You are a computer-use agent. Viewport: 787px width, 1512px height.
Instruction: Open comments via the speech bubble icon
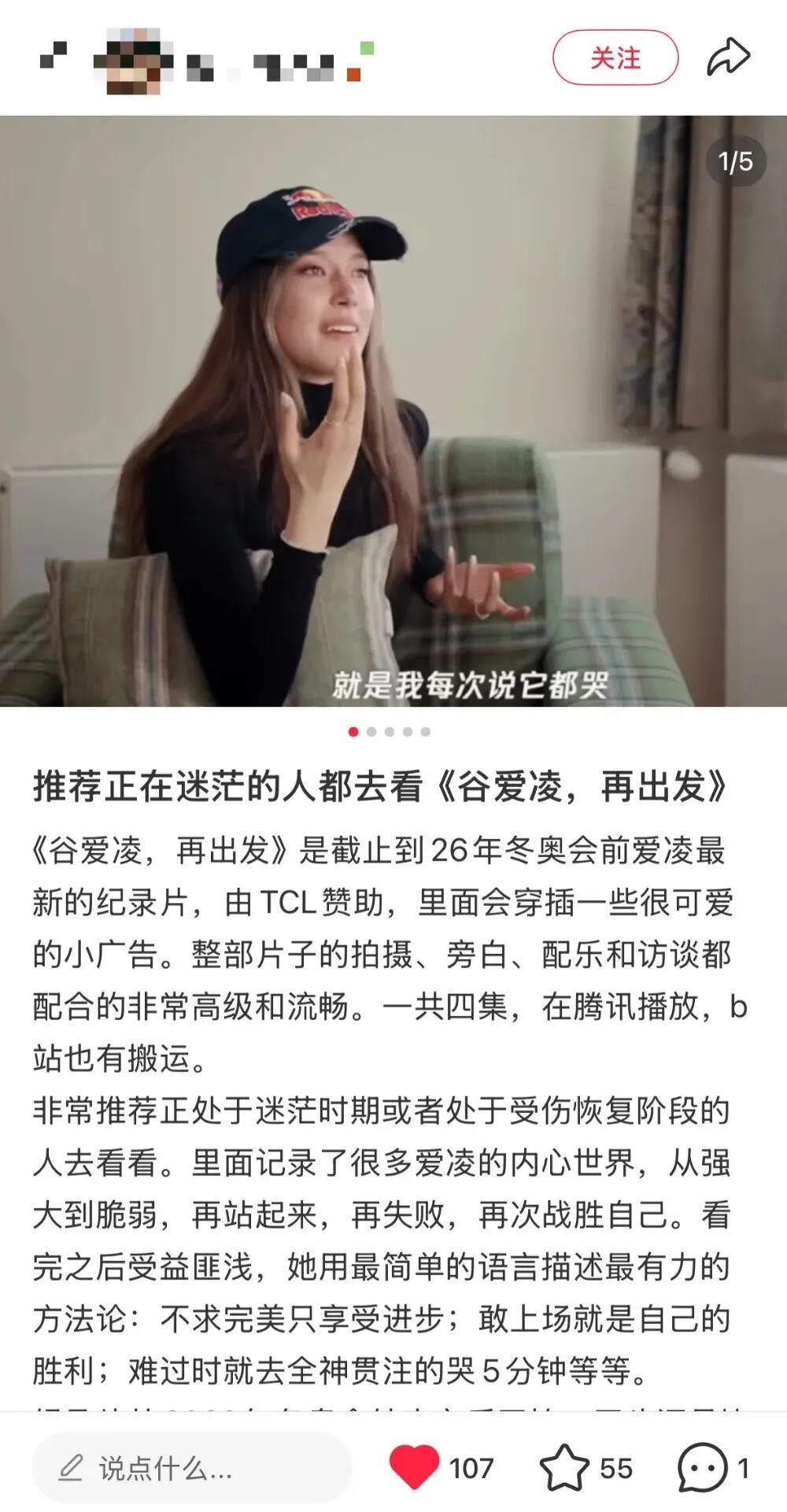(702, 1468)
